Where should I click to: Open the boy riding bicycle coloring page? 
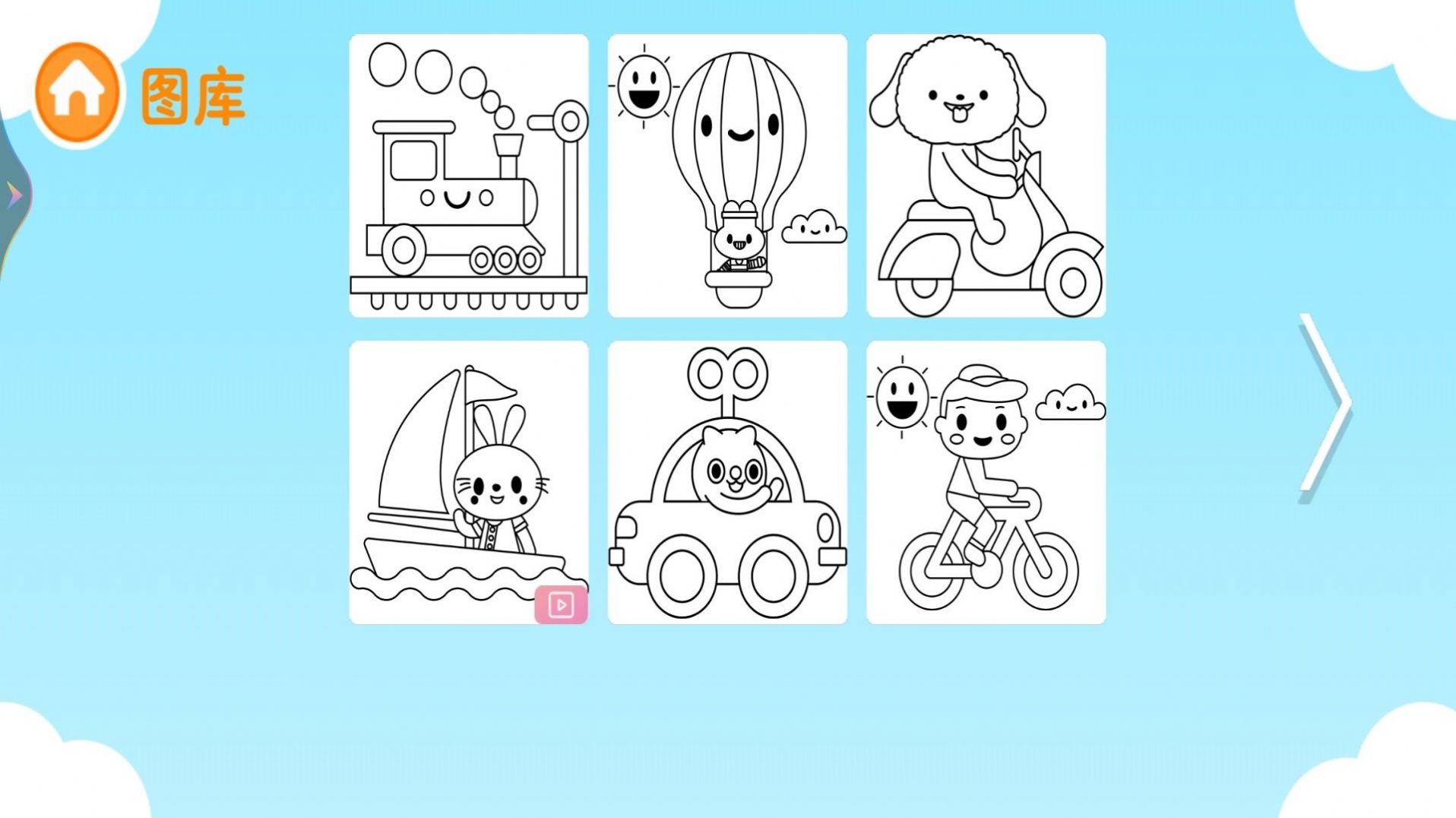986,483
